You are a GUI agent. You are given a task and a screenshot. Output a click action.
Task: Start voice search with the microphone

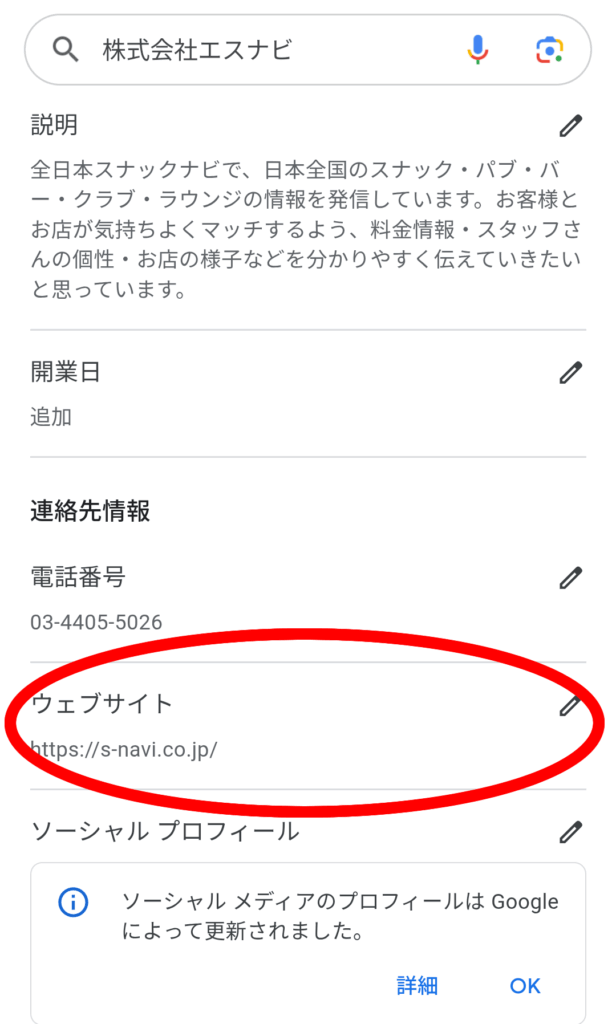(478, 49)
